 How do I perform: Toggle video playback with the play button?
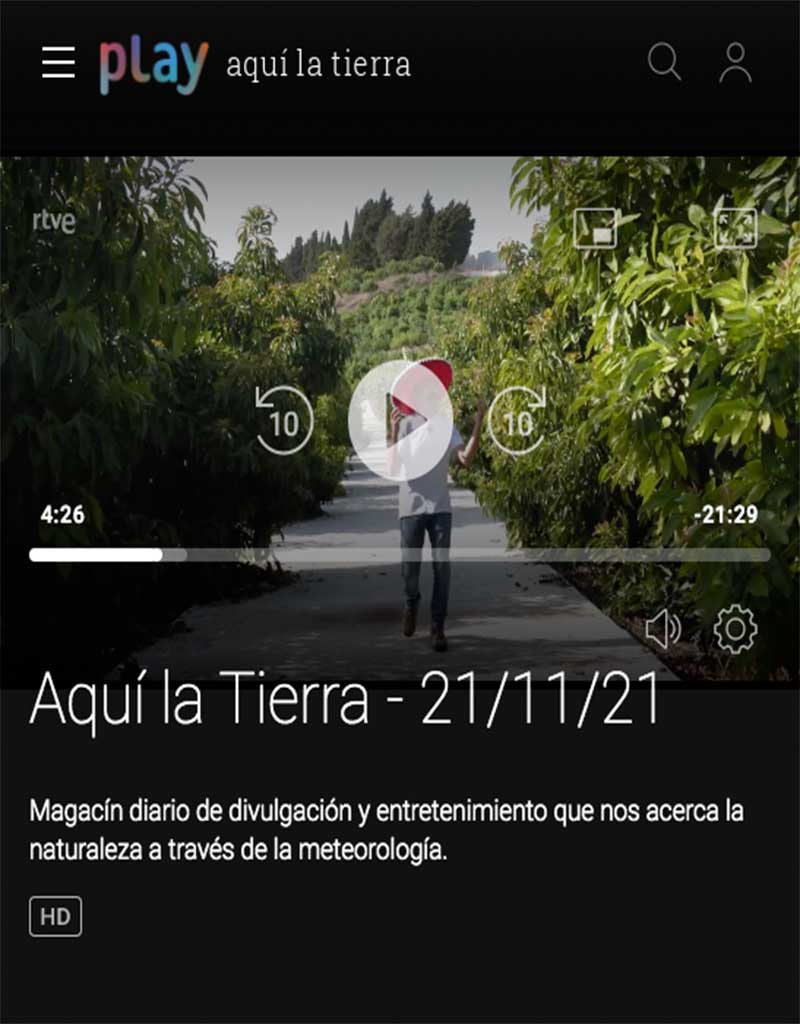(400, 421)
